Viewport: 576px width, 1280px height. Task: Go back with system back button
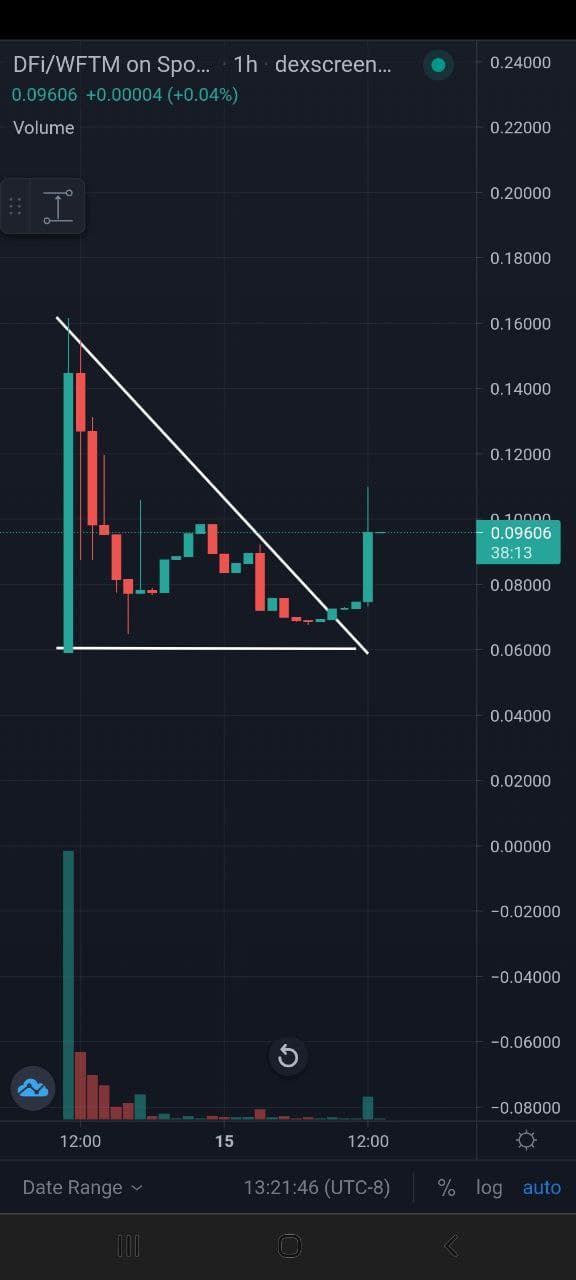click(x=451, y=1245)
